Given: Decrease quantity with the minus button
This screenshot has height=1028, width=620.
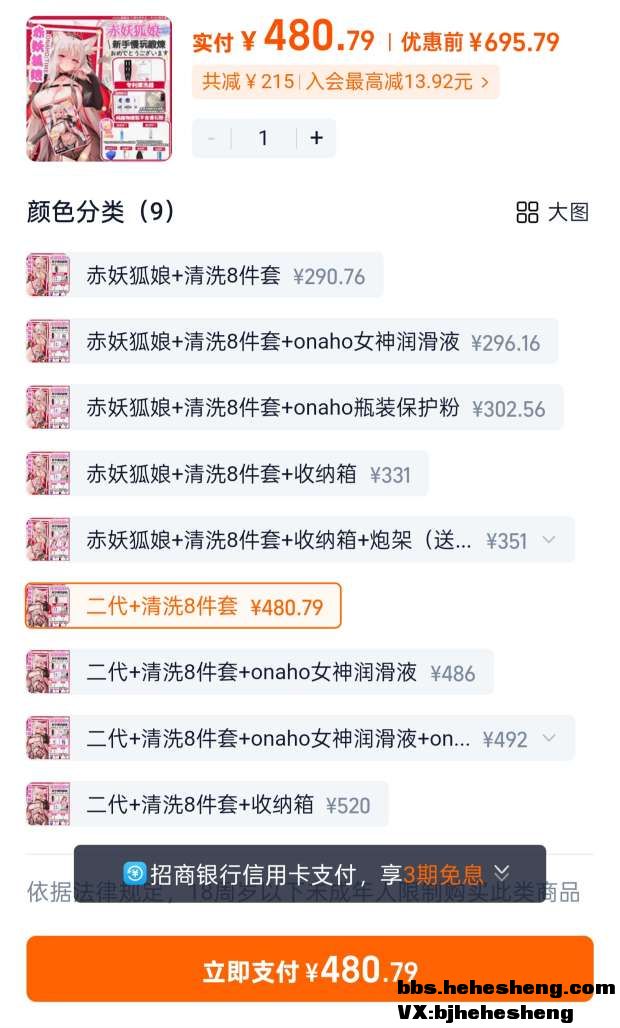Looking at the screenshot, I should coord(211,138).
